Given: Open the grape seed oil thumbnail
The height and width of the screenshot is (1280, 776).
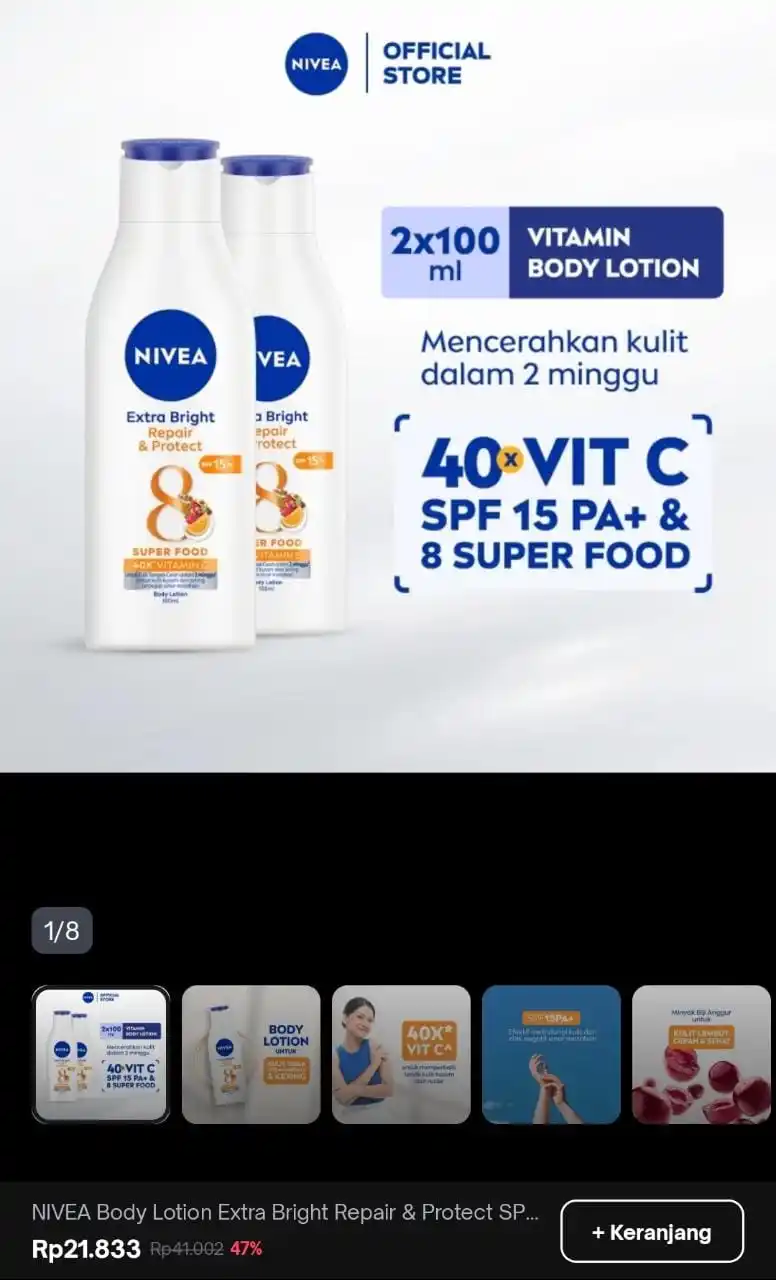Looking at the screenshot, I should click(701, 1054).
